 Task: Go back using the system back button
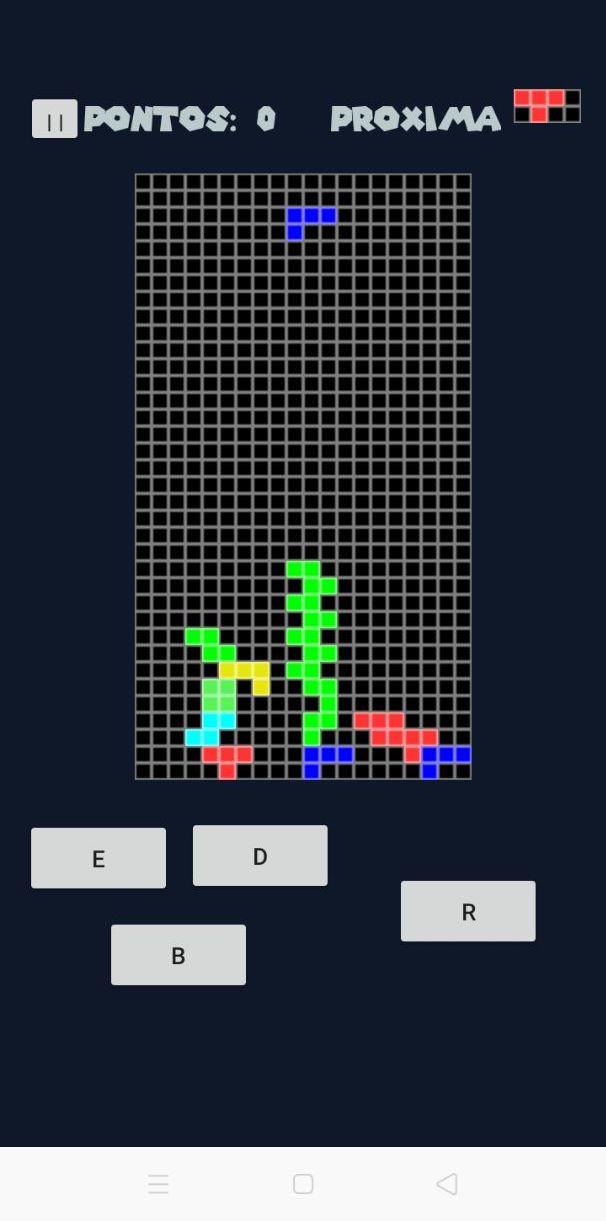(x=447, y=1184)
